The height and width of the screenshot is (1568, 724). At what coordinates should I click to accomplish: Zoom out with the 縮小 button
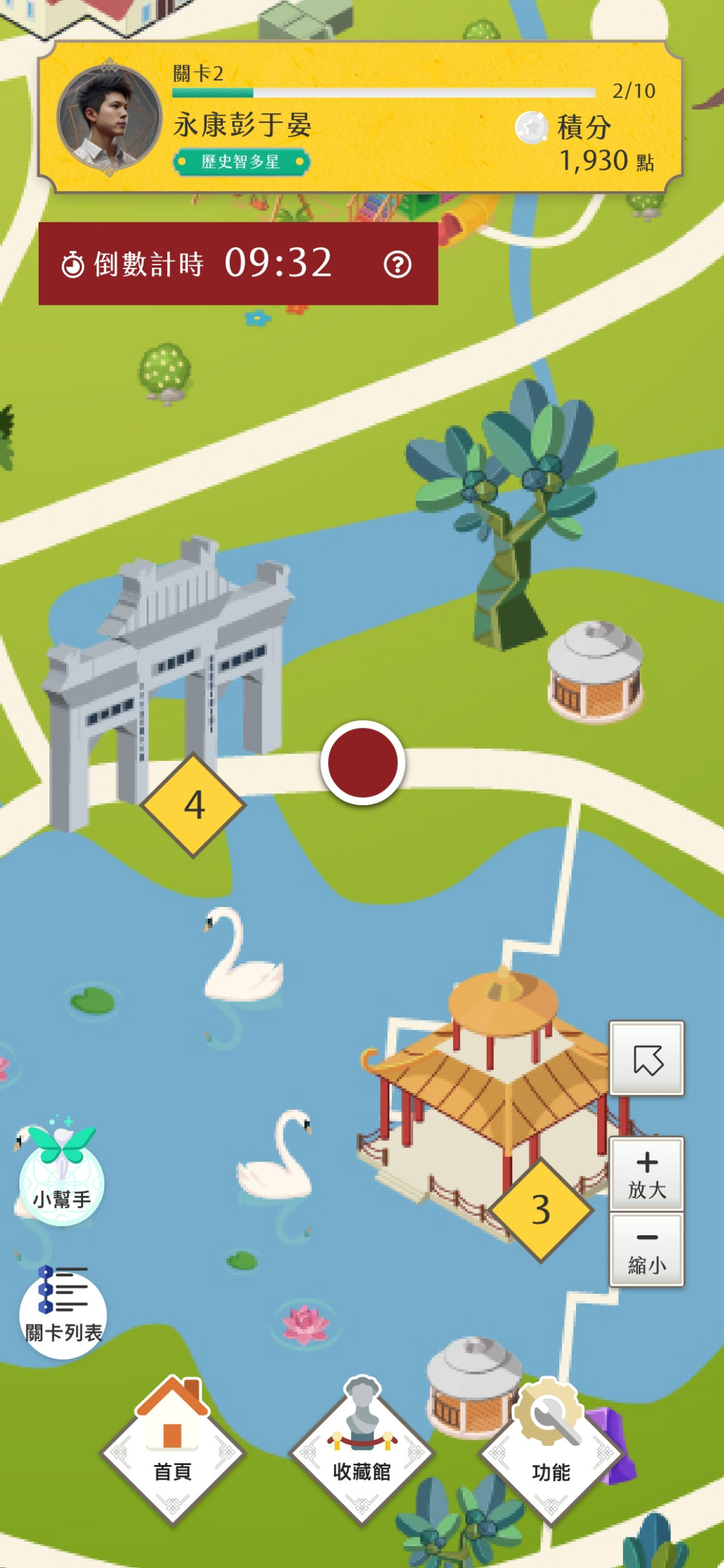tap(647, 1251)
